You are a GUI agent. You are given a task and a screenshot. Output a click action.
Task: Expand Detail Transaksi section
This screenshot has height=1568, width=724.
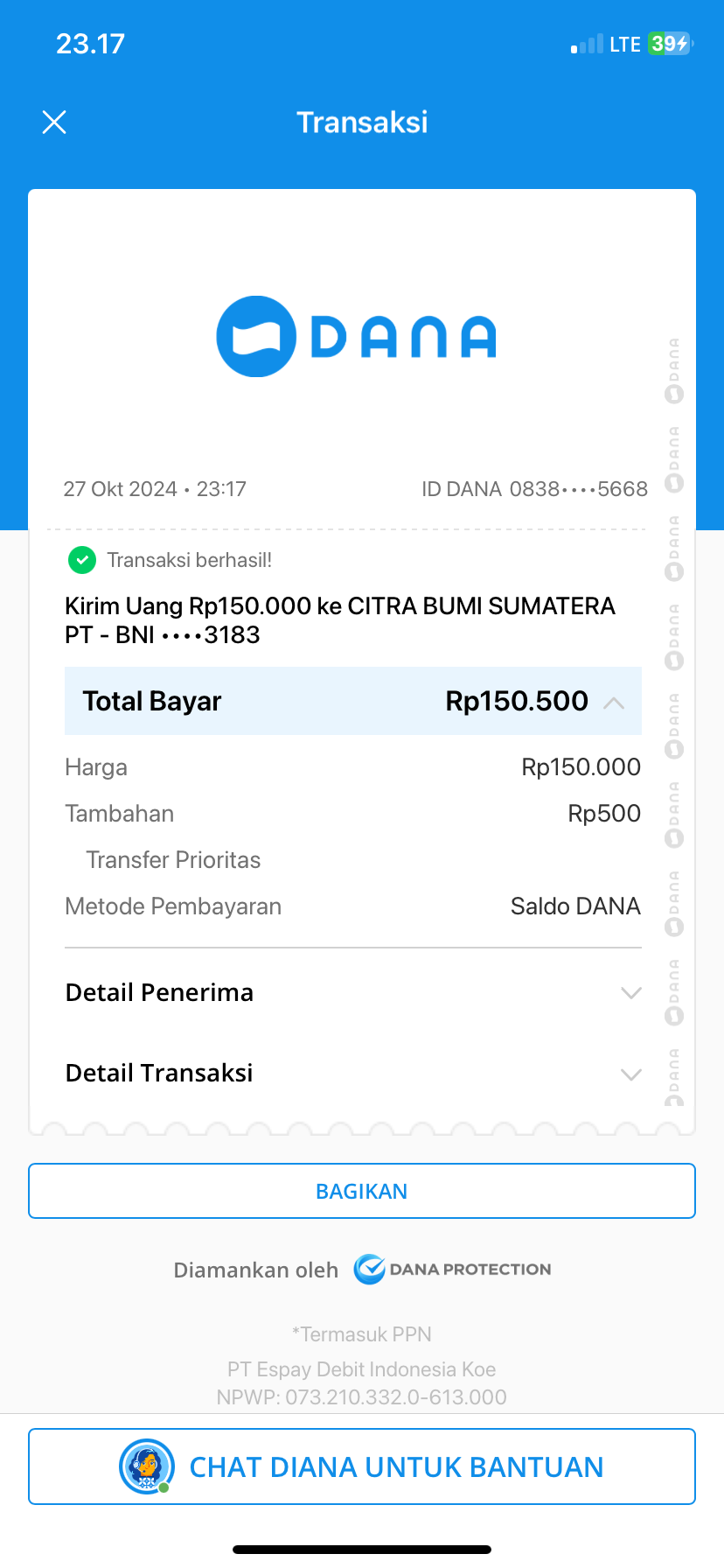(x=353, y=1073)
